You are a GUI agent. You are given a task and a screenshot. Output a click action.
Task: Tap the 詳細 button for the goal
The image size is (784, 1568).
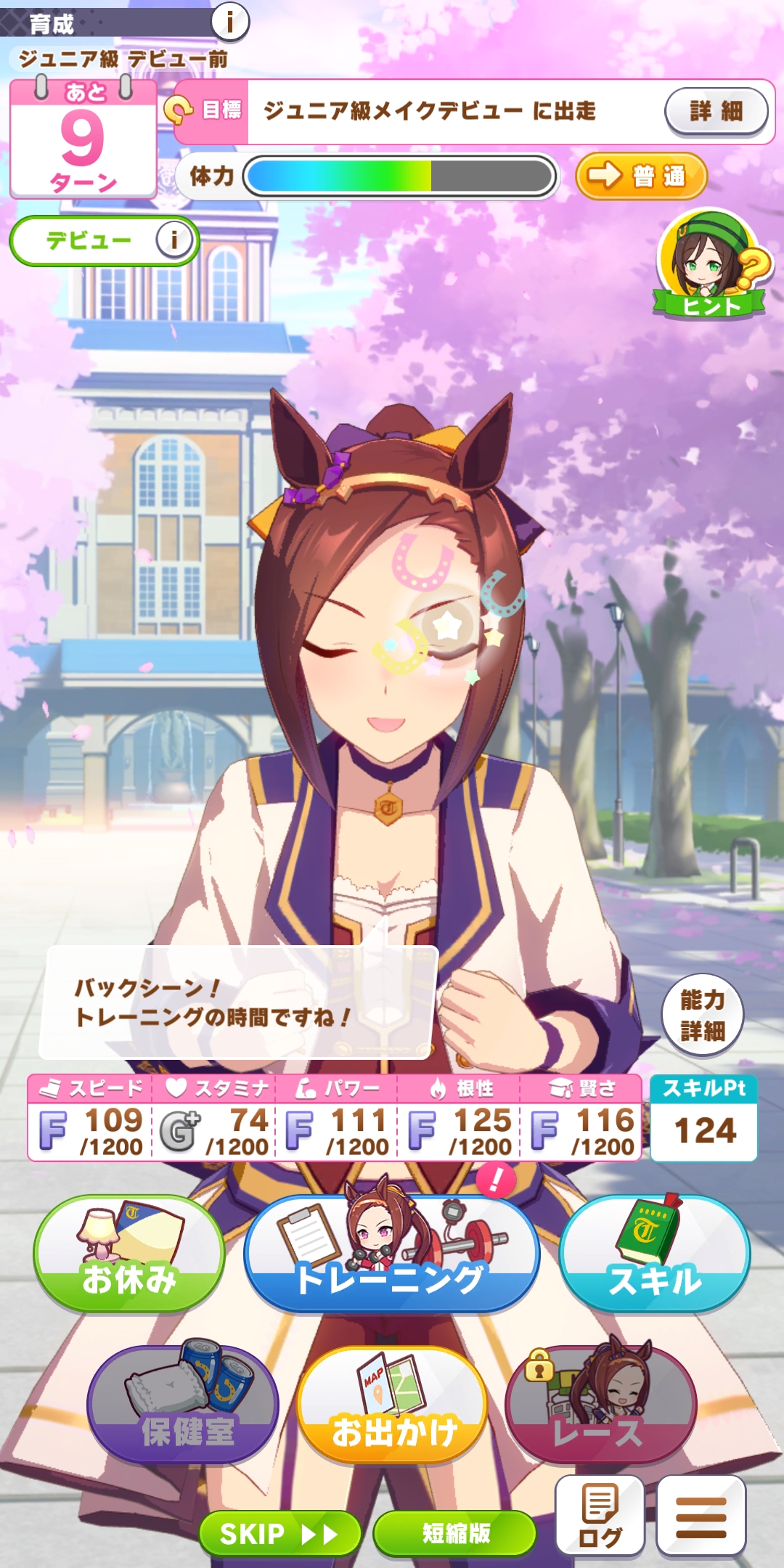[716, 111]
